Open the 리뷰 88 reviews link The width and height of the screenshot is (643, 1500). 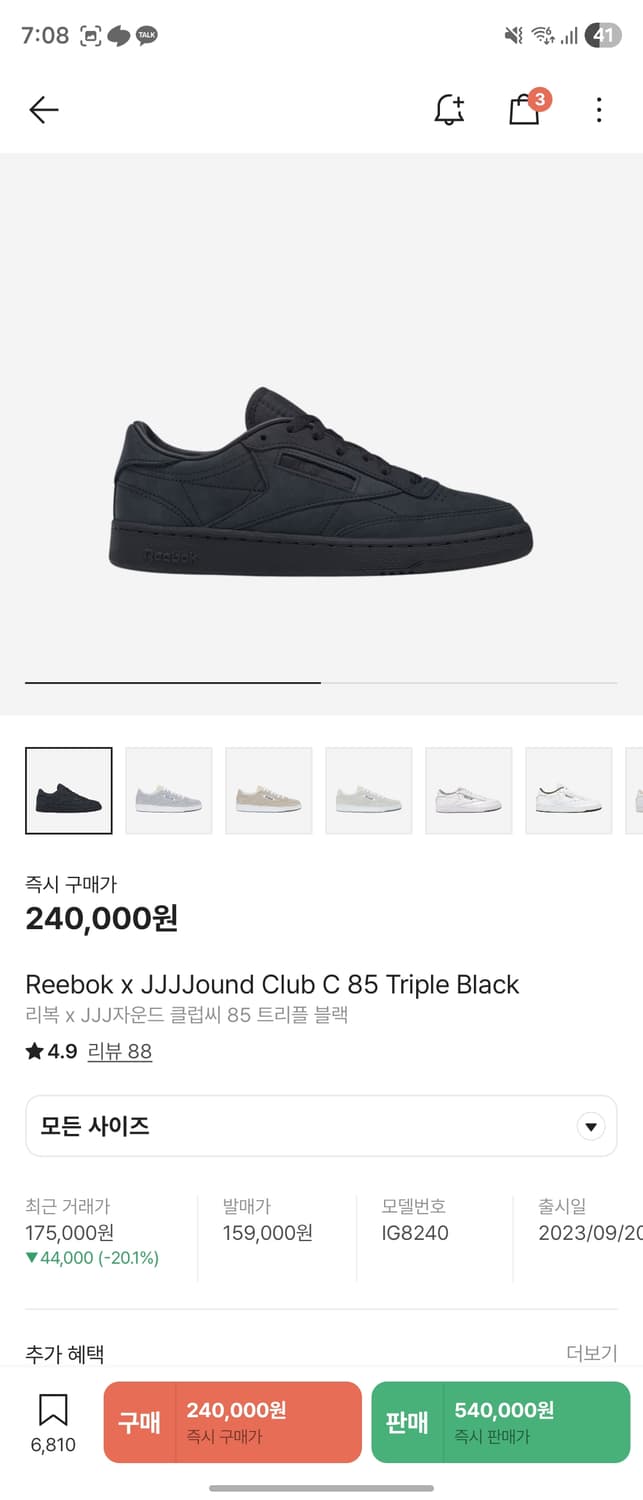point(120,1051)
